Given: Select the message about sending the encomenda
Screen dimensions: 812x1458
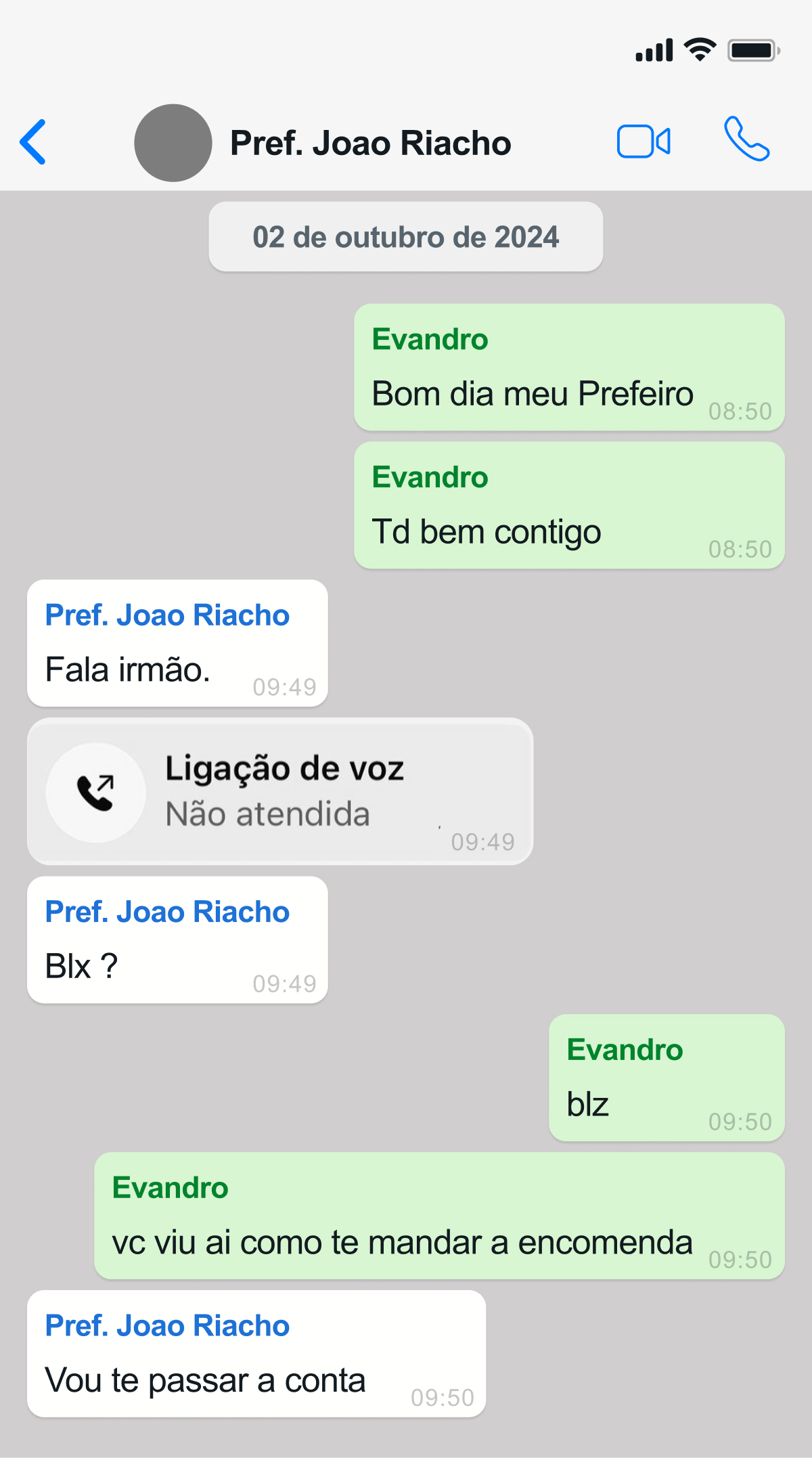Looking at the screenshot, I should click(x=440, y=1218).
